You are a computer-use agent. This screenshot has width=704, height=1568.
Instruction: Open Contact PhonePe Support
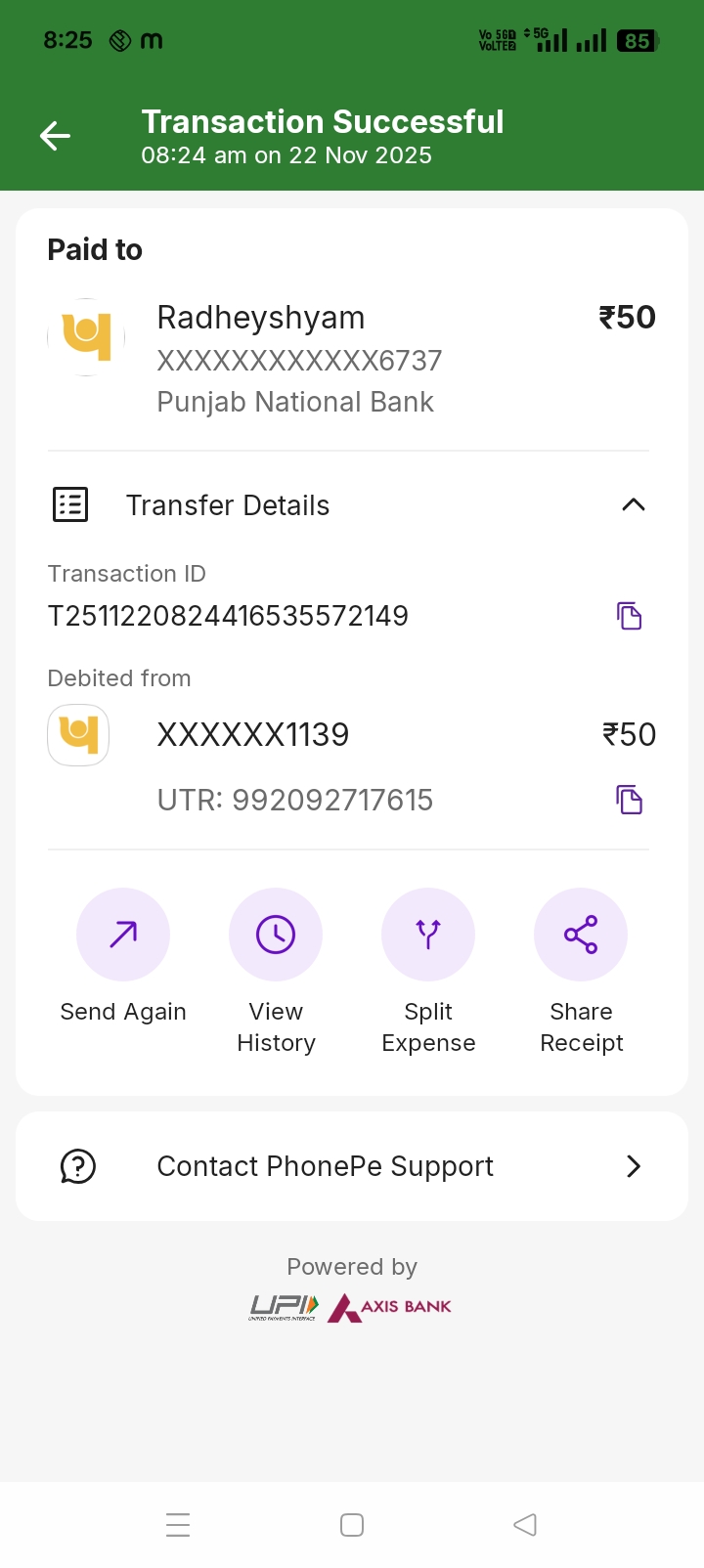click(x=352, y=1166)
